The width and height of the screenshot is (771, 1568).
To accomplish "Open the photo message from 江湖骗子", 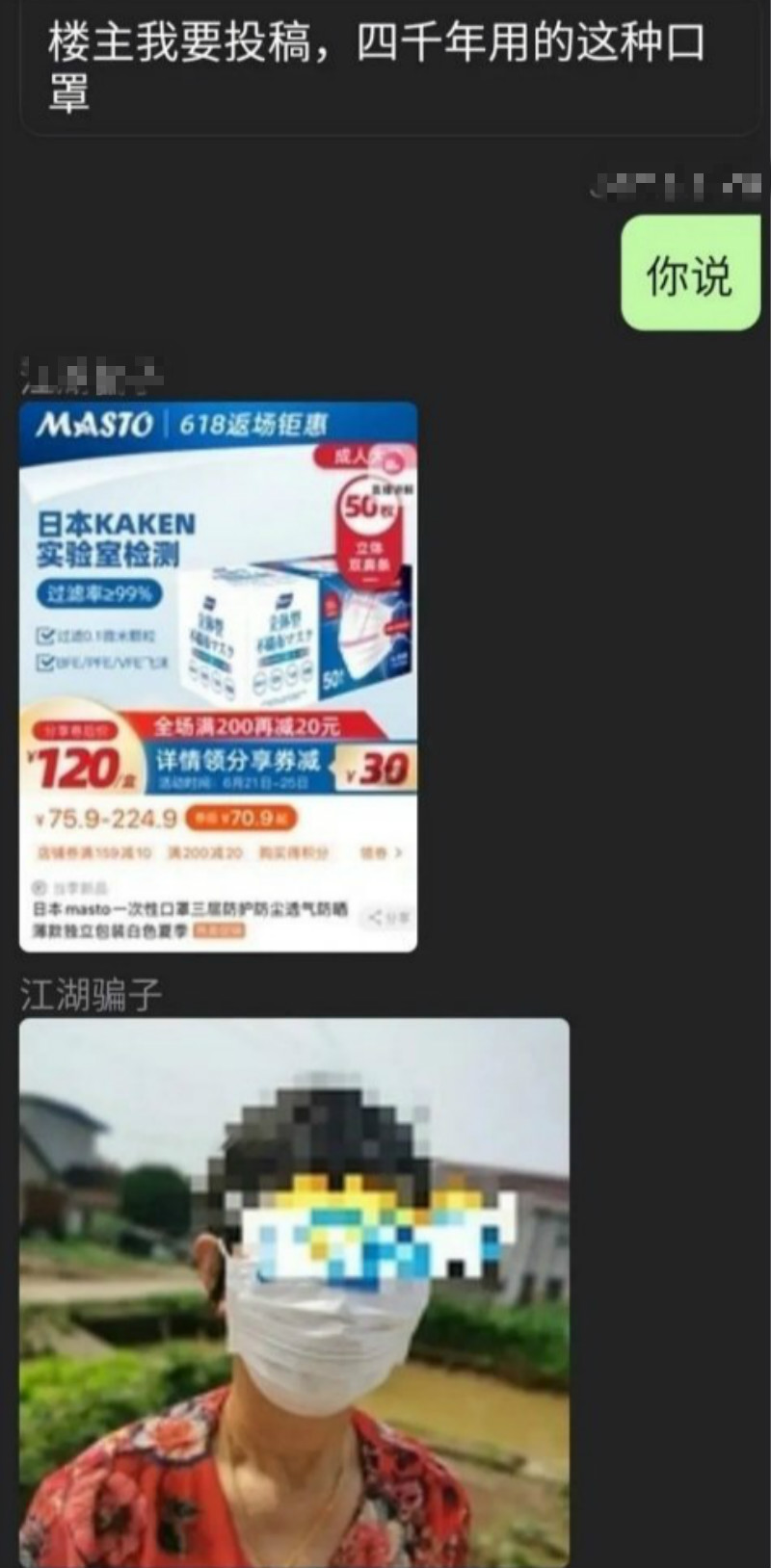I will tap(294, 1291).
